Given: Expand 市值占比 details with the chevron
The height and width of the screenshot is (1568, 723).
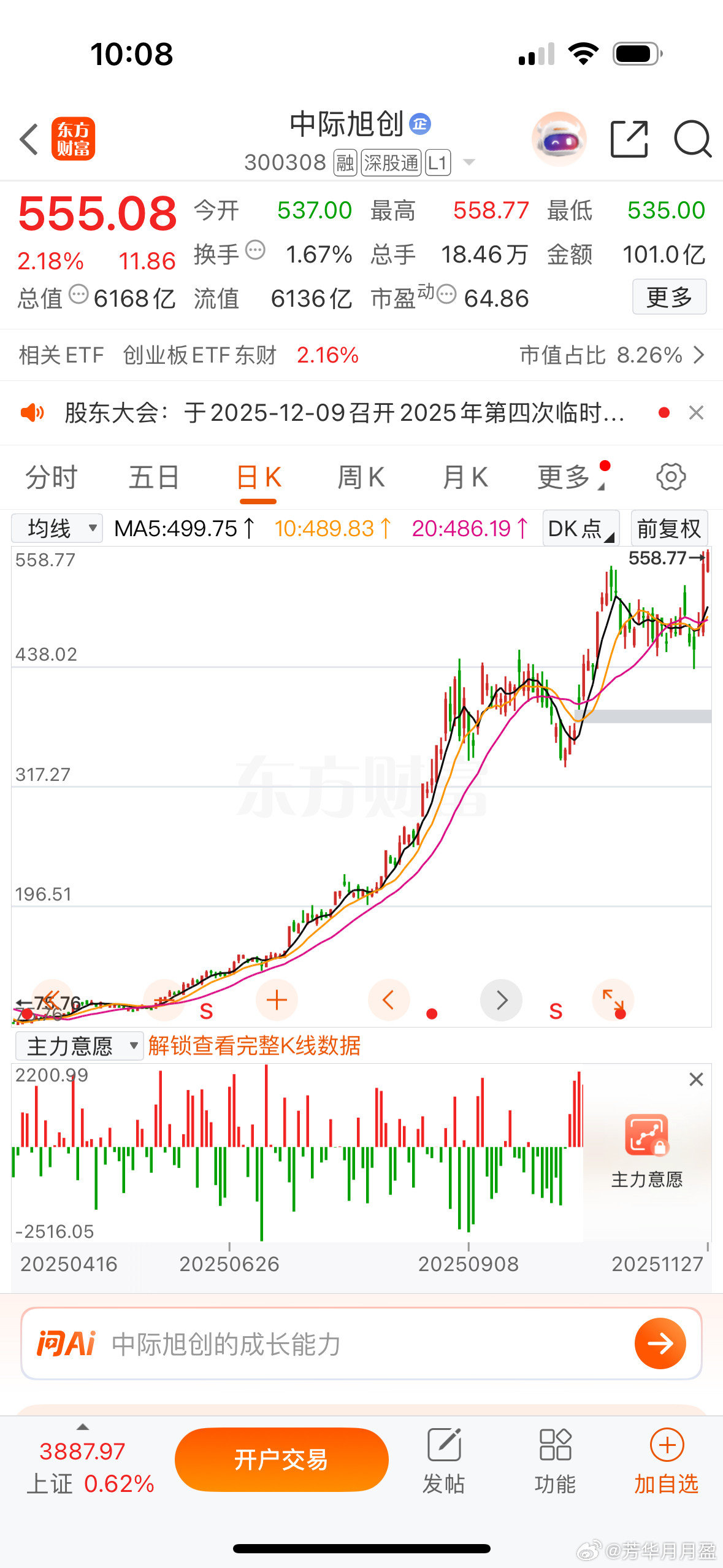Looking at the screenshot, I should coord(699,355).
